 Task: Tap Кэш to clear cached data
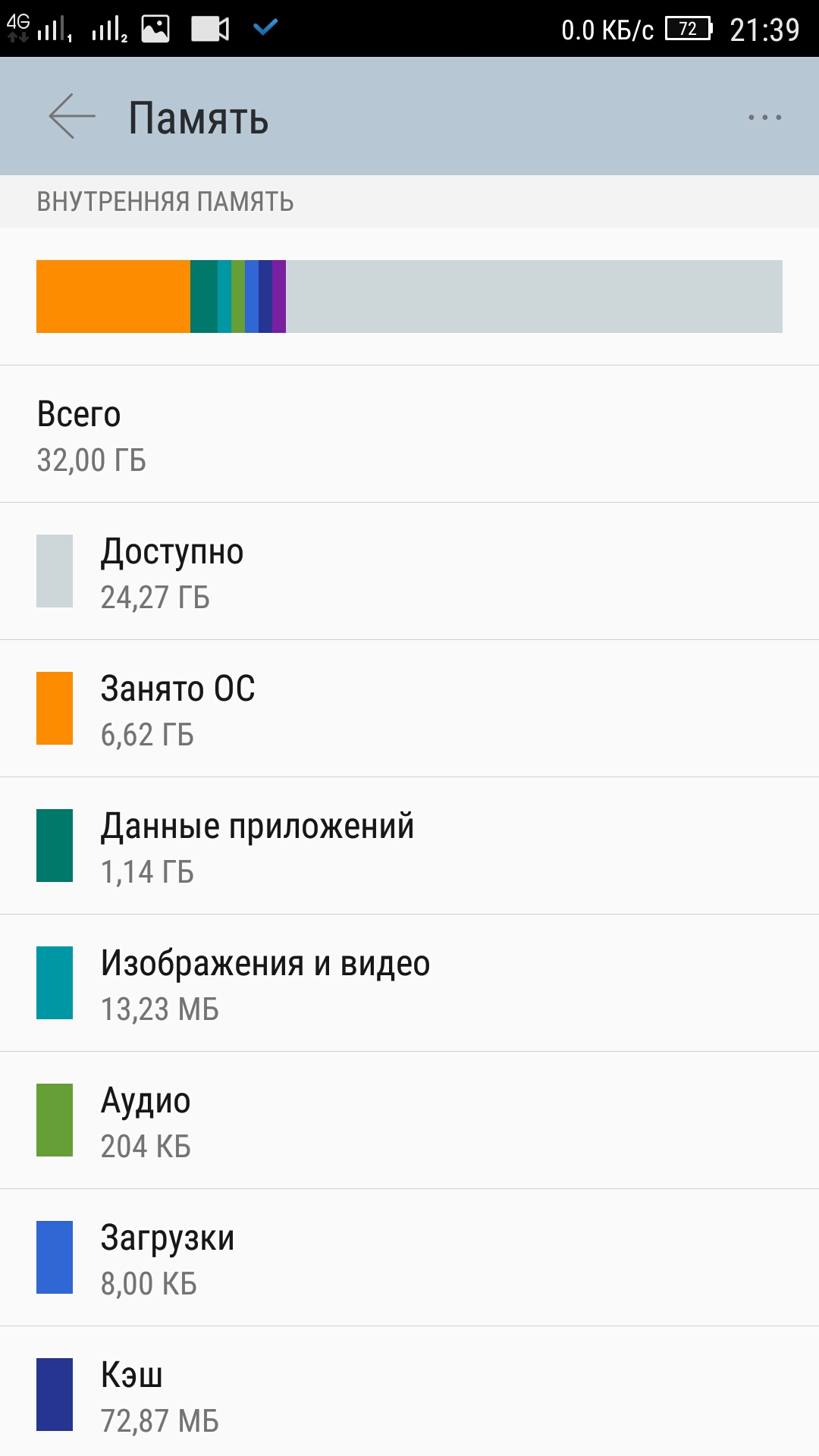409,1392
